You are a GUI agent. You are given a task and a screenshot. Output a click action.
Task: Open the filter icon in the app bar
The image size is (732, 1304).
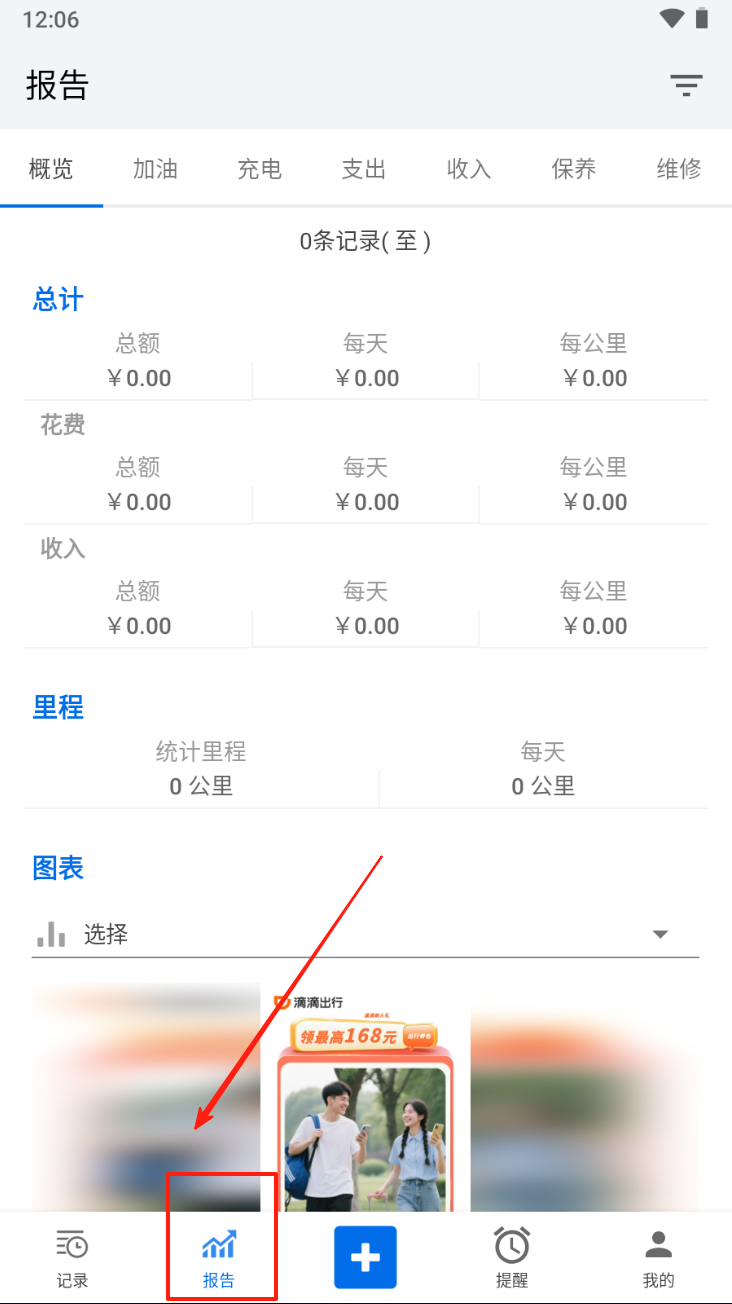point(686,85)
